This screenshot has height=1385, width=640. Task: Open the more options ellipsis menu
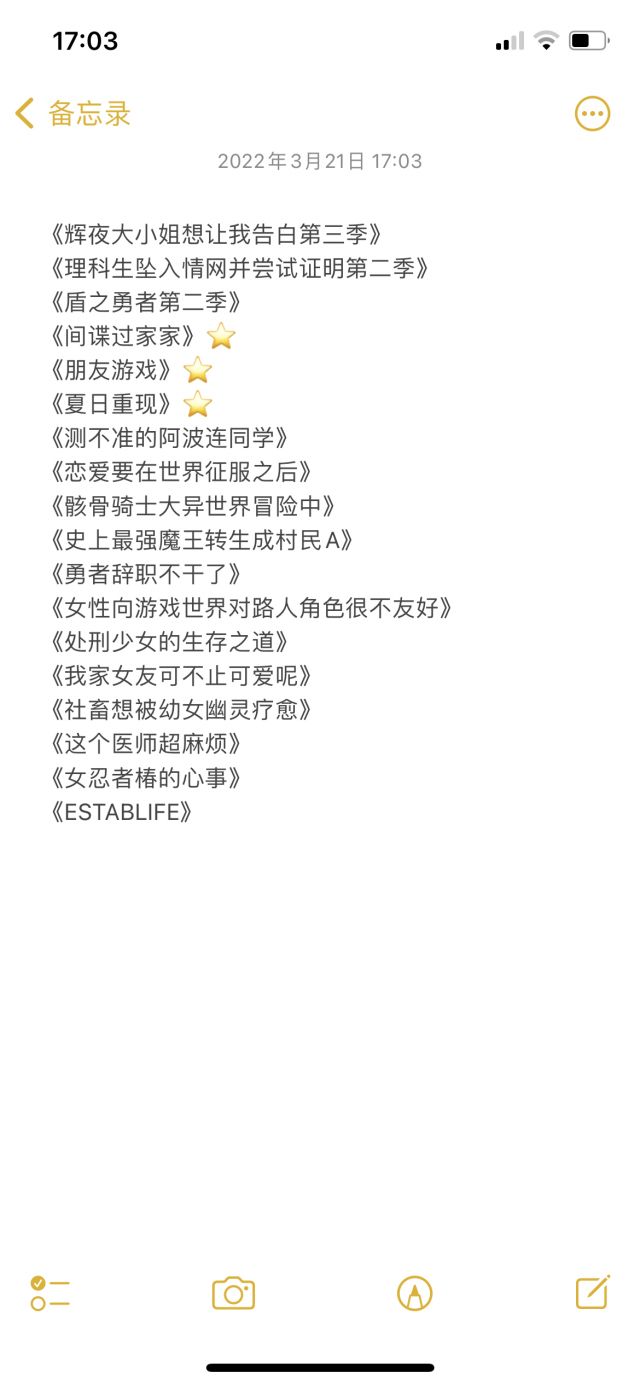click(592, 114)
